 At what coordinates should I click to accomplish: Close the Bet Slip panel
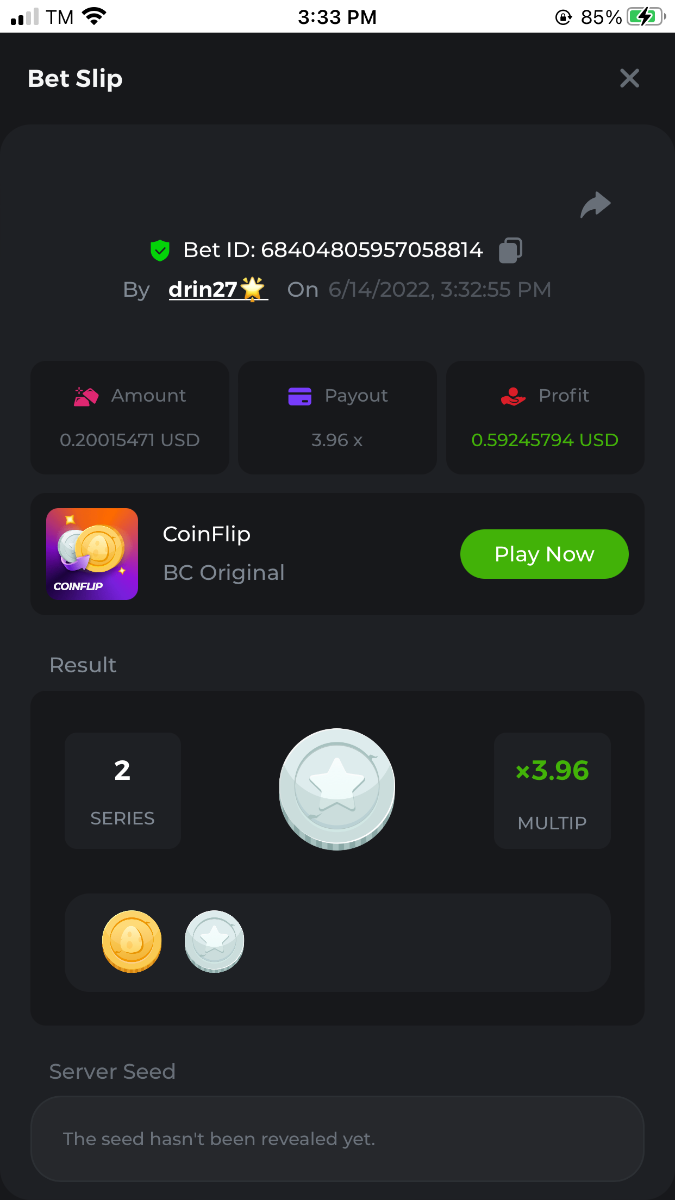point(629,78)
